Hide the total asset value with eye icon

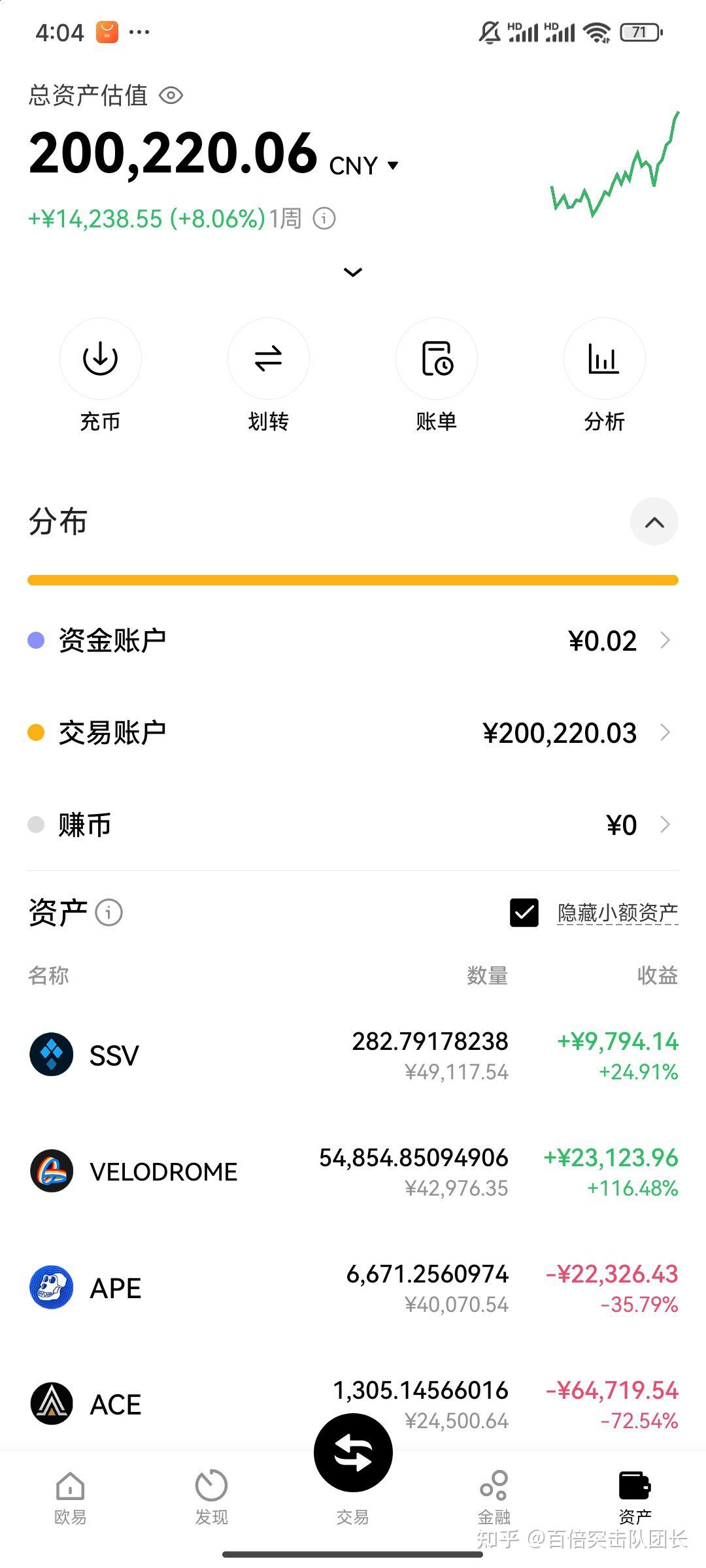pos(171,96)
